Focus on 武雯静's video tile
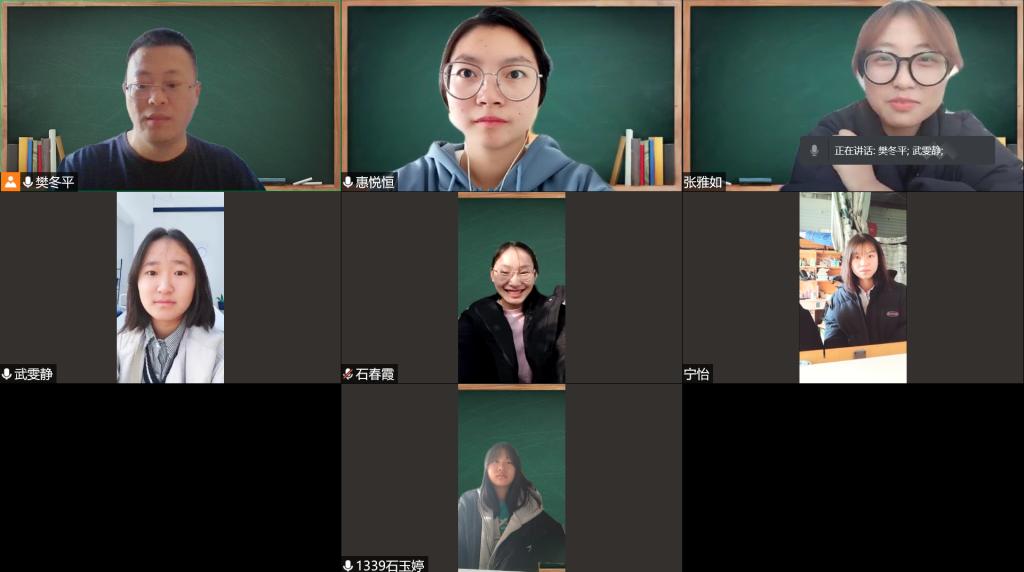The width and height of the screenshot is (1024, 572). coord(170,287)
